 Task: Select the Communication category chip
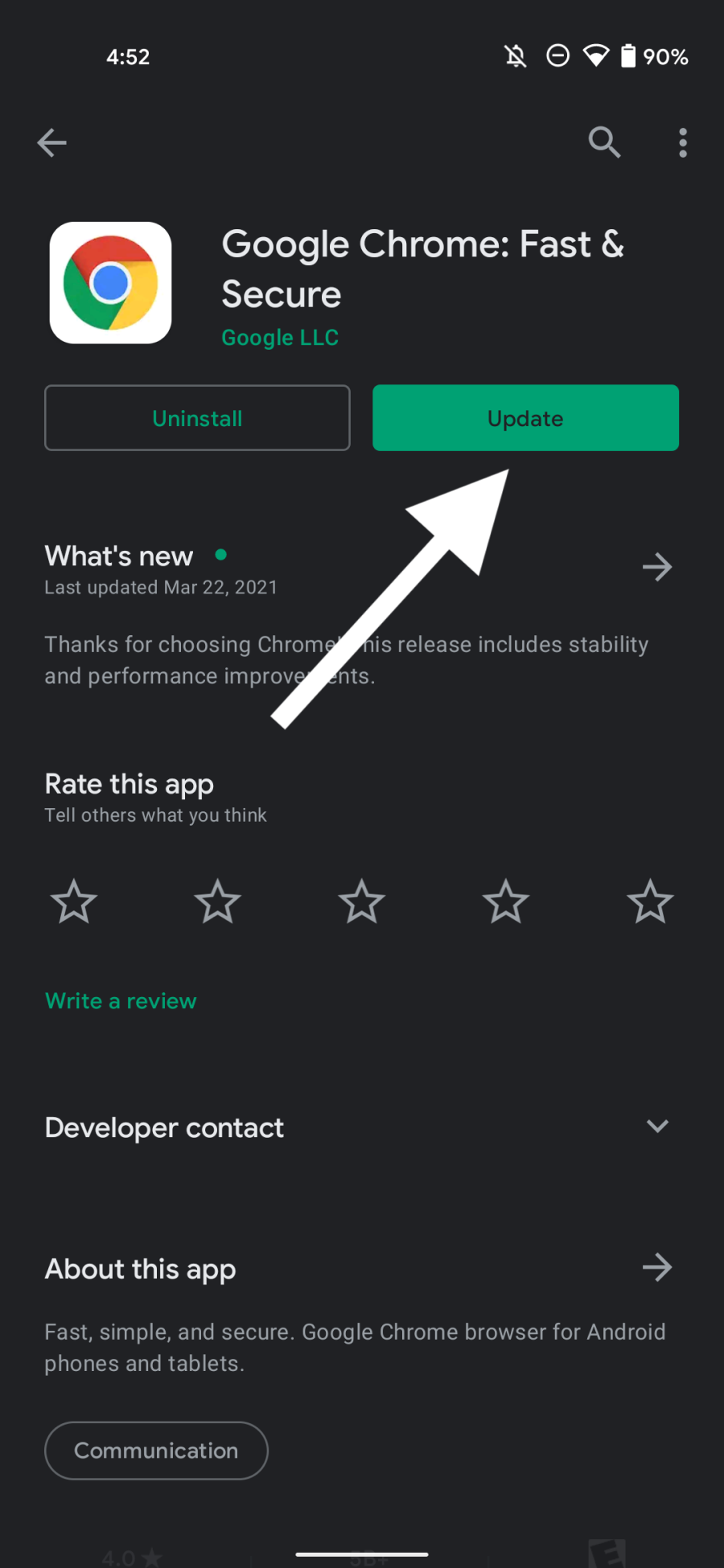156,1451
